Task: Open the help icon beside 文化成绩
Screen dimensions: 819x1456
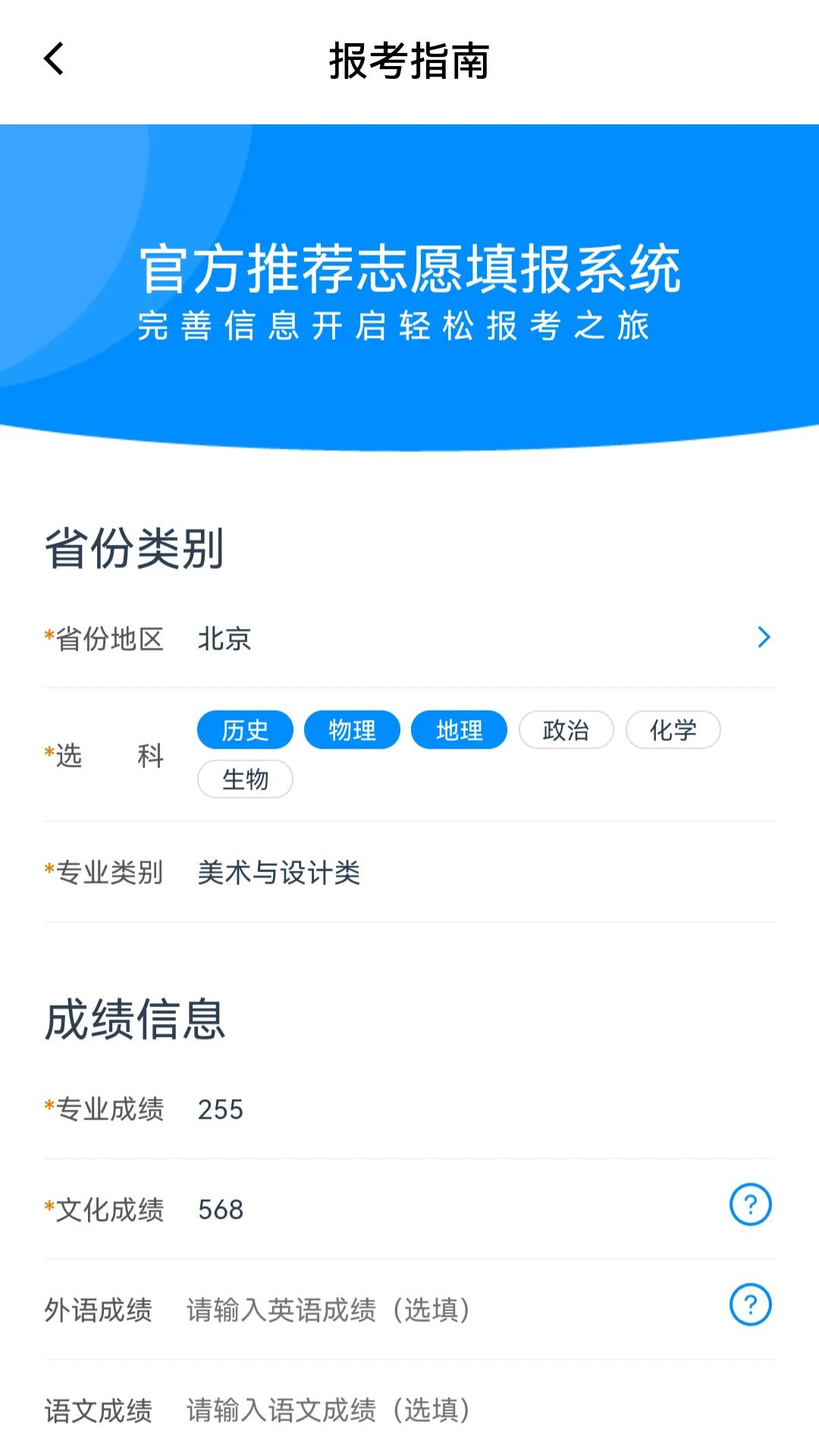Action: tap(750, 1204)
